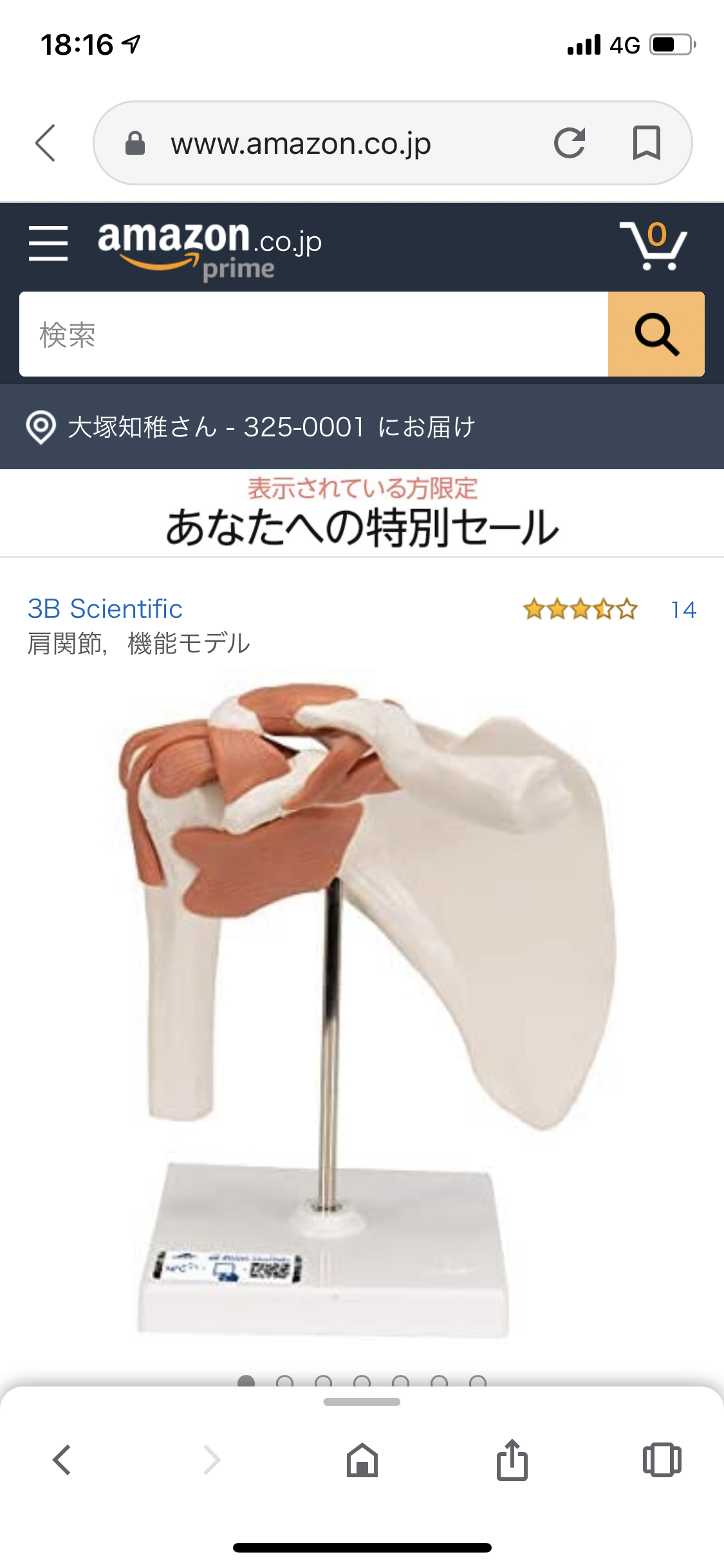Screen dimensions: 724x1568
Task: Jump to the second product image dot
Action: click(284, 1382)
